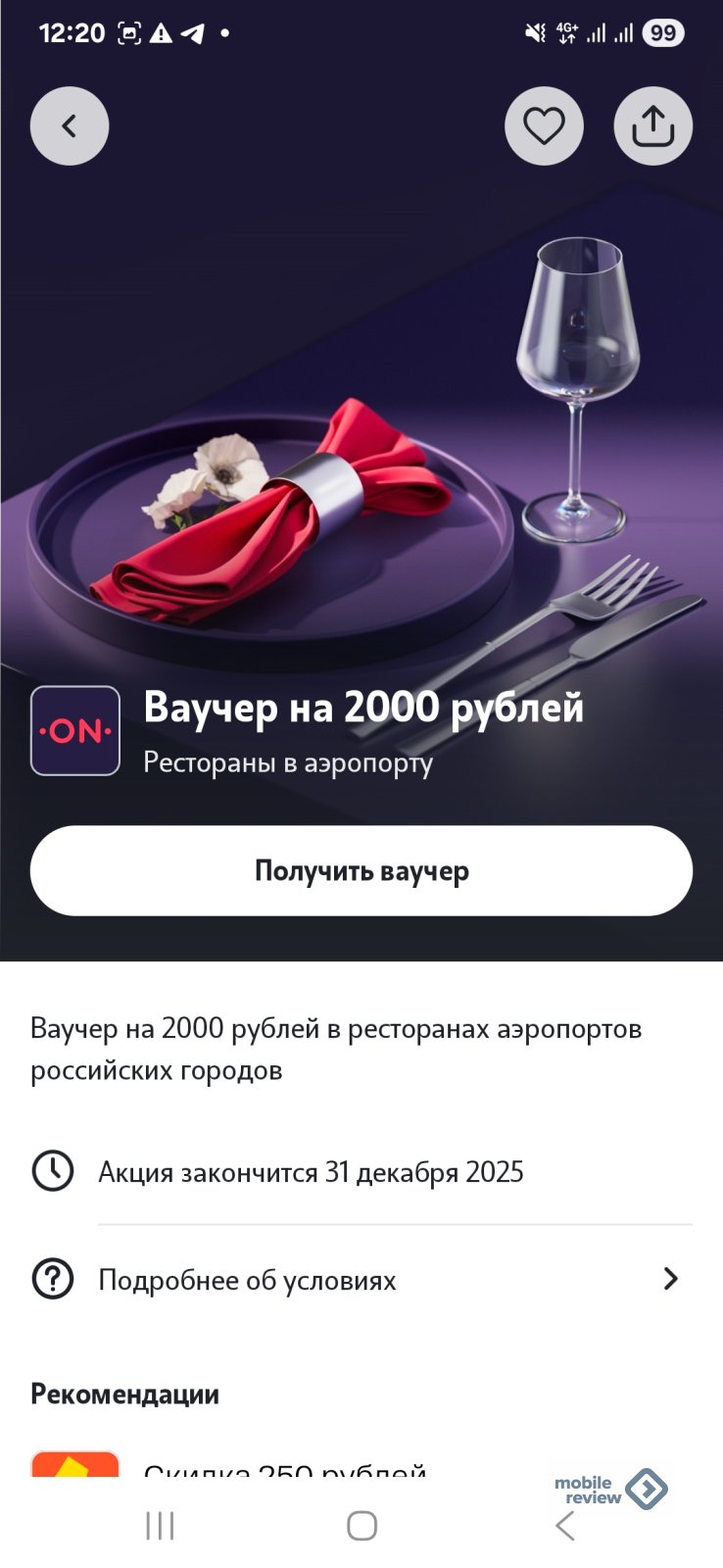Open the Скидка 250 рублей recommendation
Image resolution: width=723 pixels, height=1568 pixels.
pyautogui.click(x=284, y=1468)
